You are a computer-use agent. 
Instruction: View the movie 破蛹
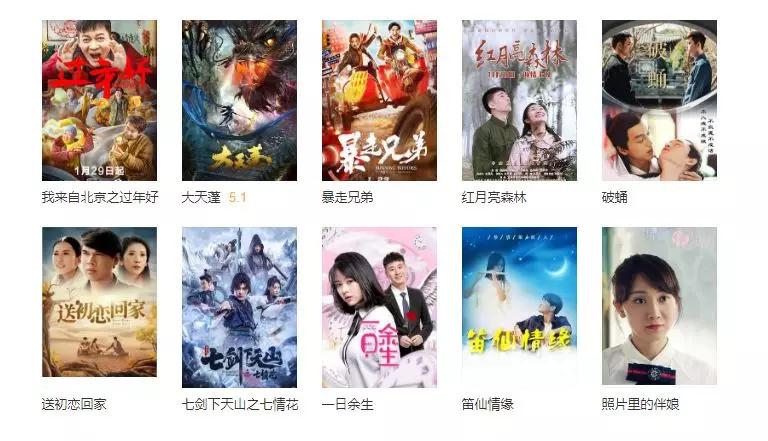click(x=659, y=100)
